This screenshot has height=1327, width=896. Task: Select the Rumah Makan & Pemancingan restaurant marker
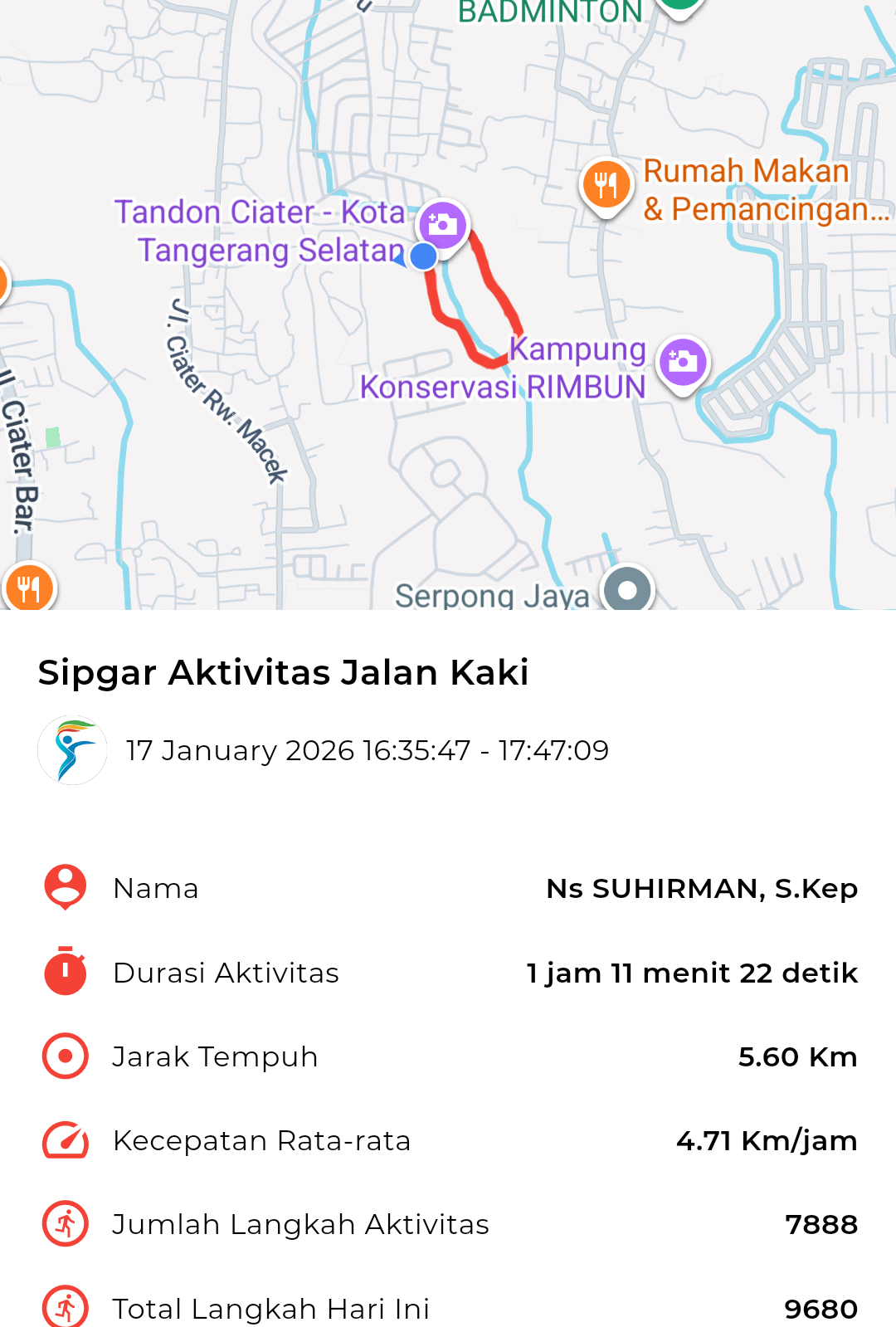coord(606,184)
